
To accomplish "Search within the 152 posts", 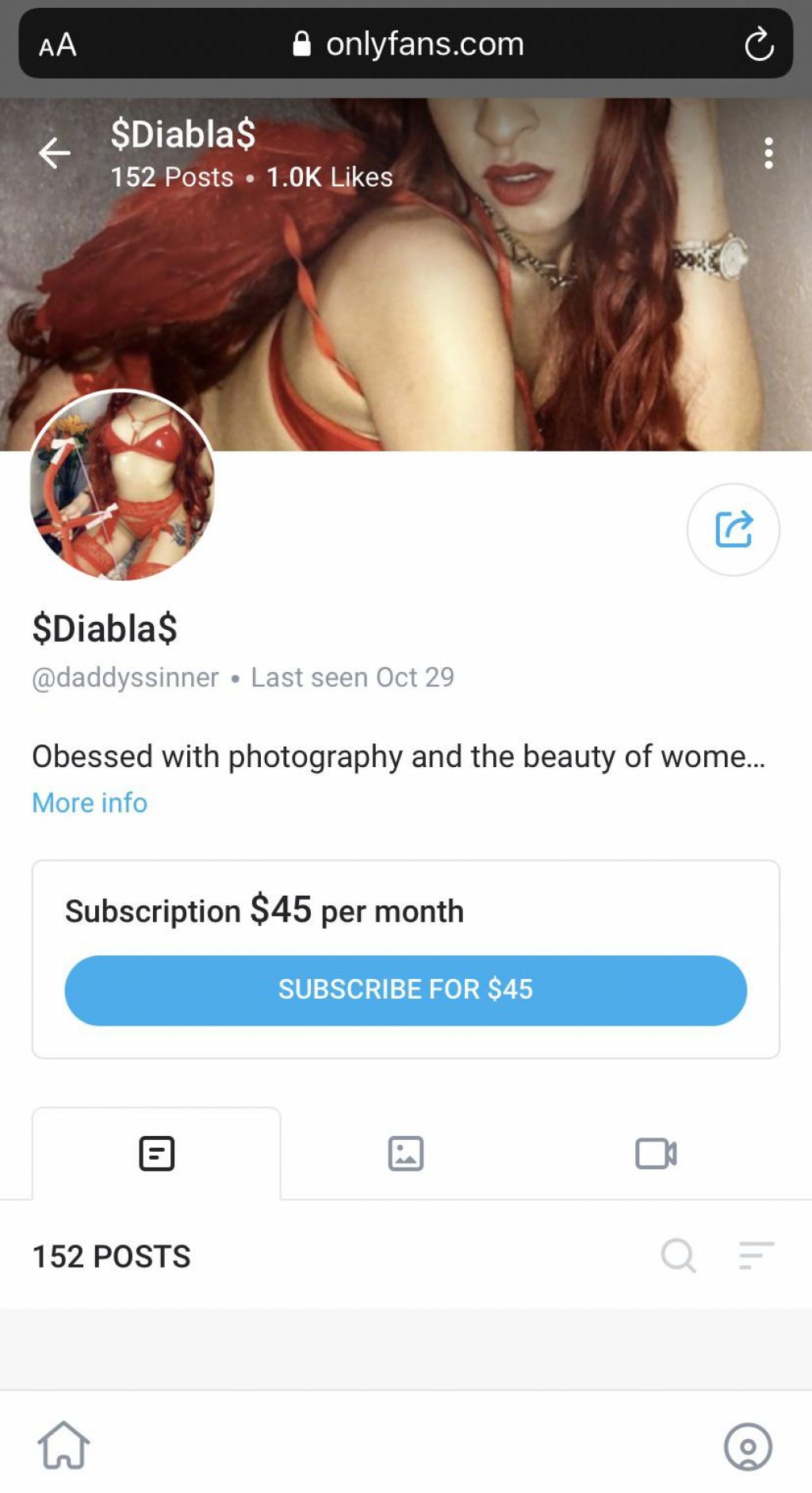I will 678,1255.
